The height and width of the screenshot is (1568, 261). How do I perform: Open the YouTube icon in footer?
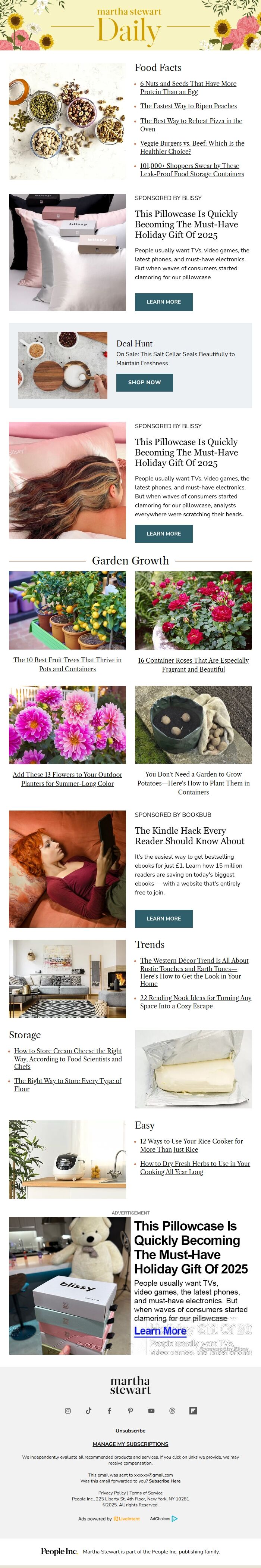pos(151,1410)
